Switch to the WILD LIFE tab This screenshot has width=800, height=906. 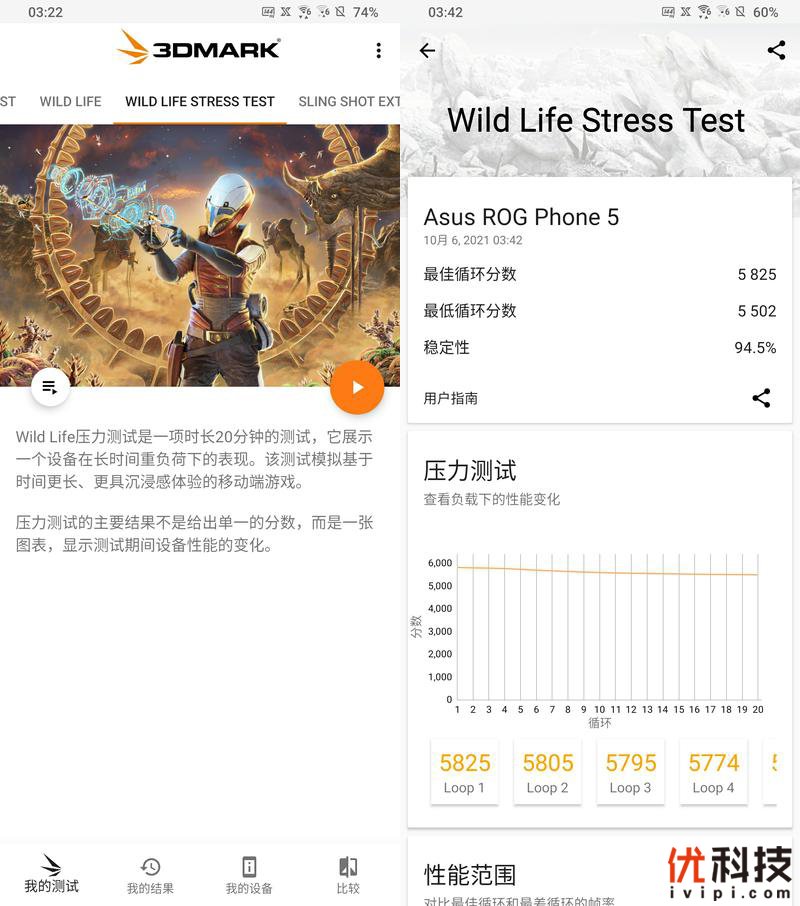pos(70,101)
